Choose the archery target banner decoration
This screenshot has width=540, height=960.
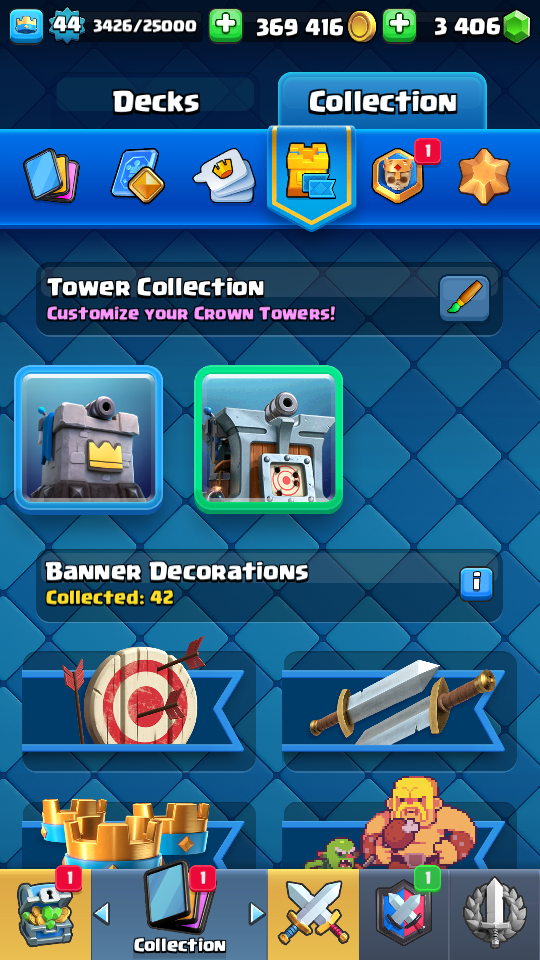pos(139,709)
